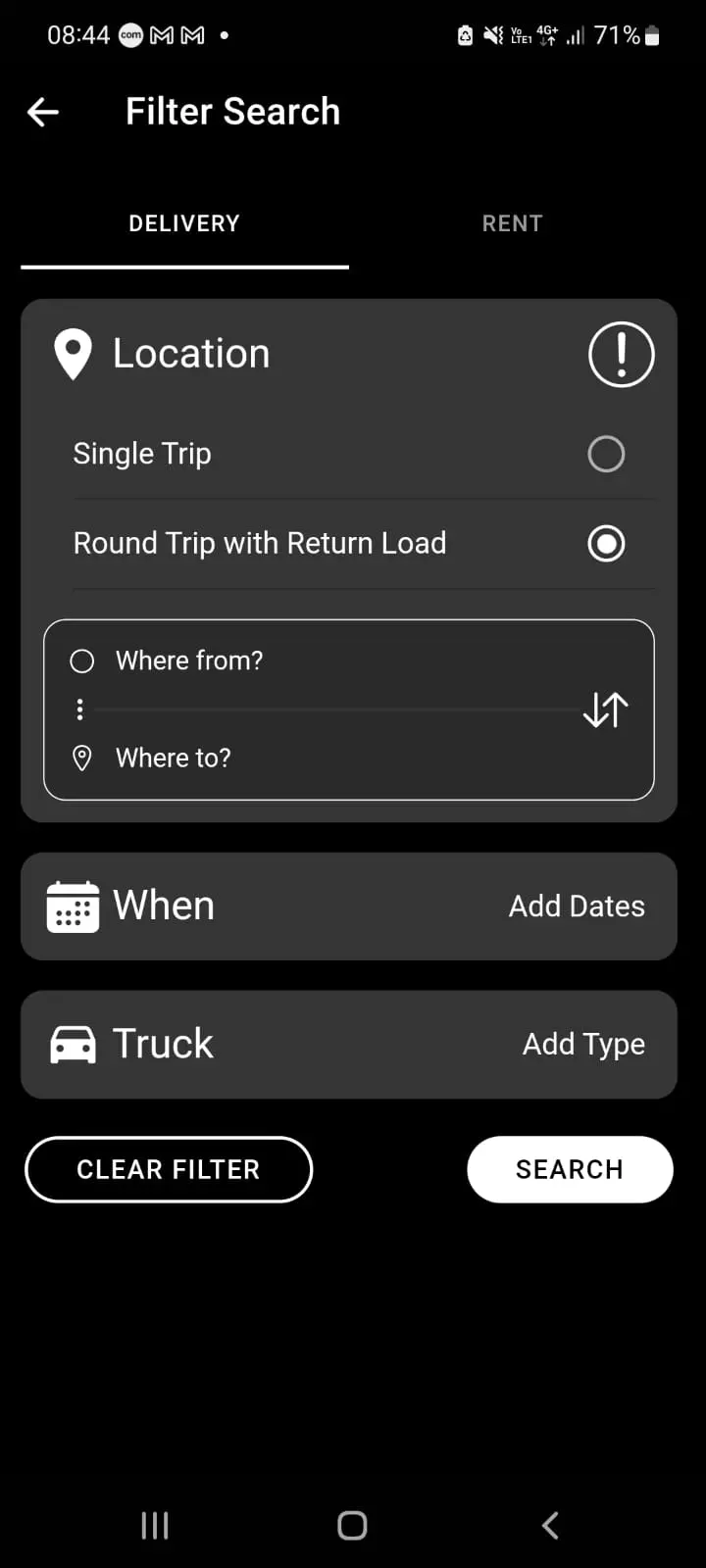The height and width of the screenshot is (1568, 706).
Task: Go back using the top arrow
Action: (43, 112)
